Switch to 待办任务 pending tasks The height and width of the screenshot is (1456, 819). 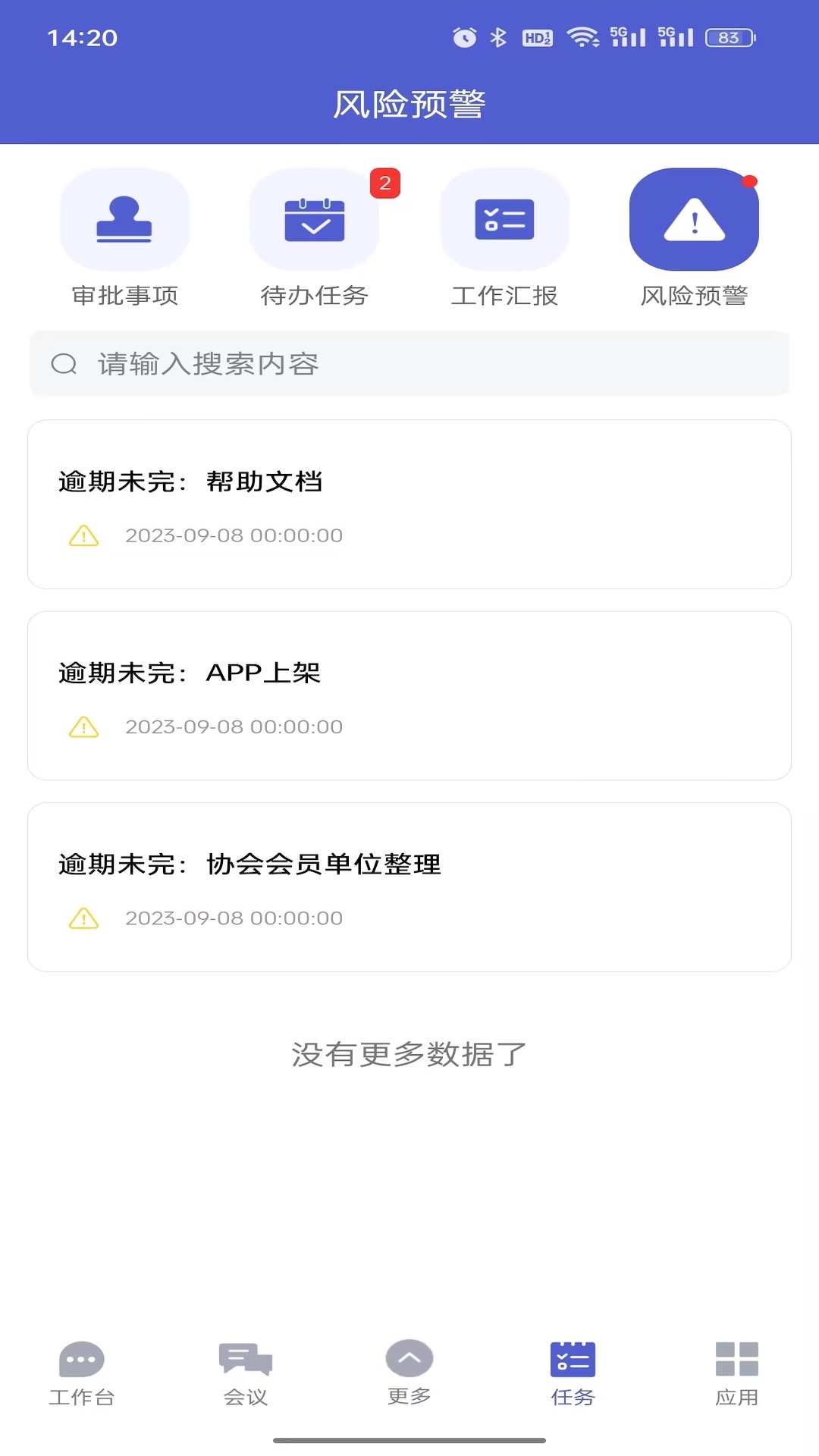[x=314, y=237]
